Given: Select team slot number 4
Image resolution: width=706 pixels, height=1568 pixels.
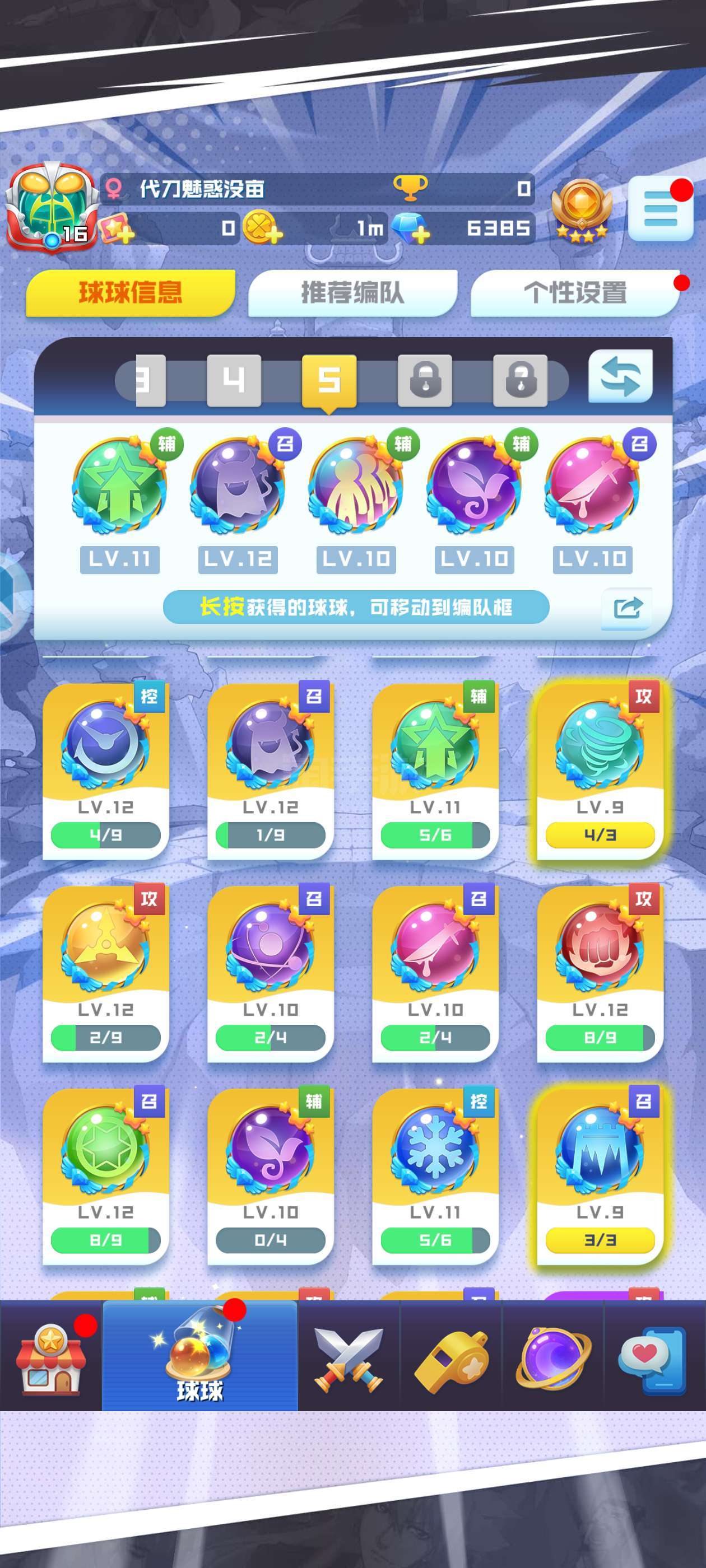Looking at the screenshot, I should click(x=234, y=381).
